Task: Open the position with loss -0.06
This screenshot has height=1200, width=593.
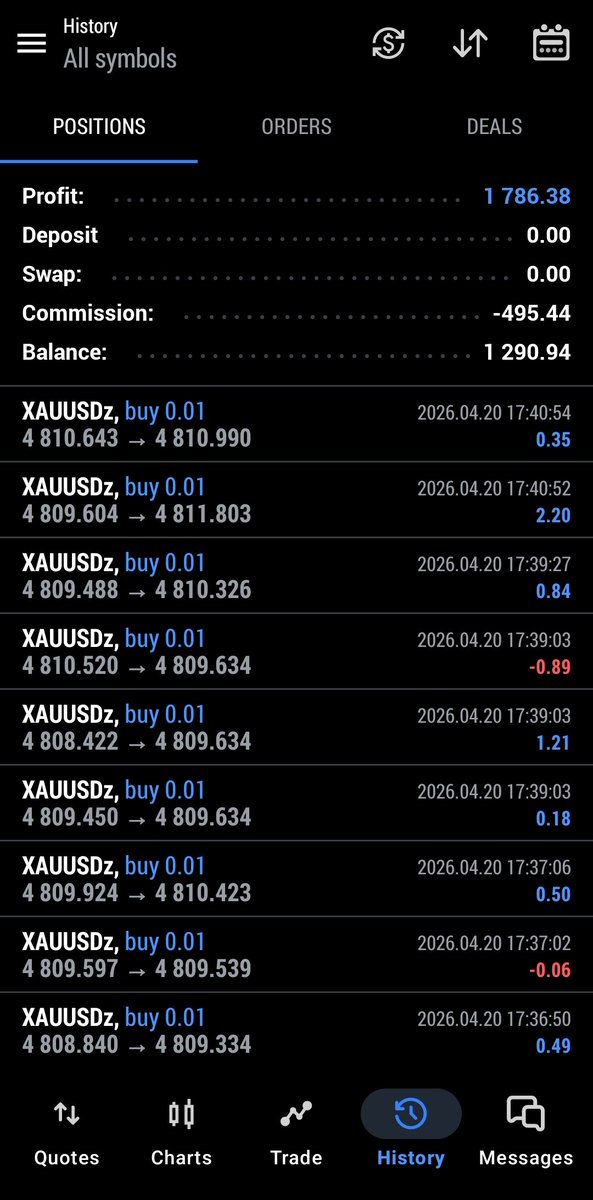Action: tap(296, 955)
